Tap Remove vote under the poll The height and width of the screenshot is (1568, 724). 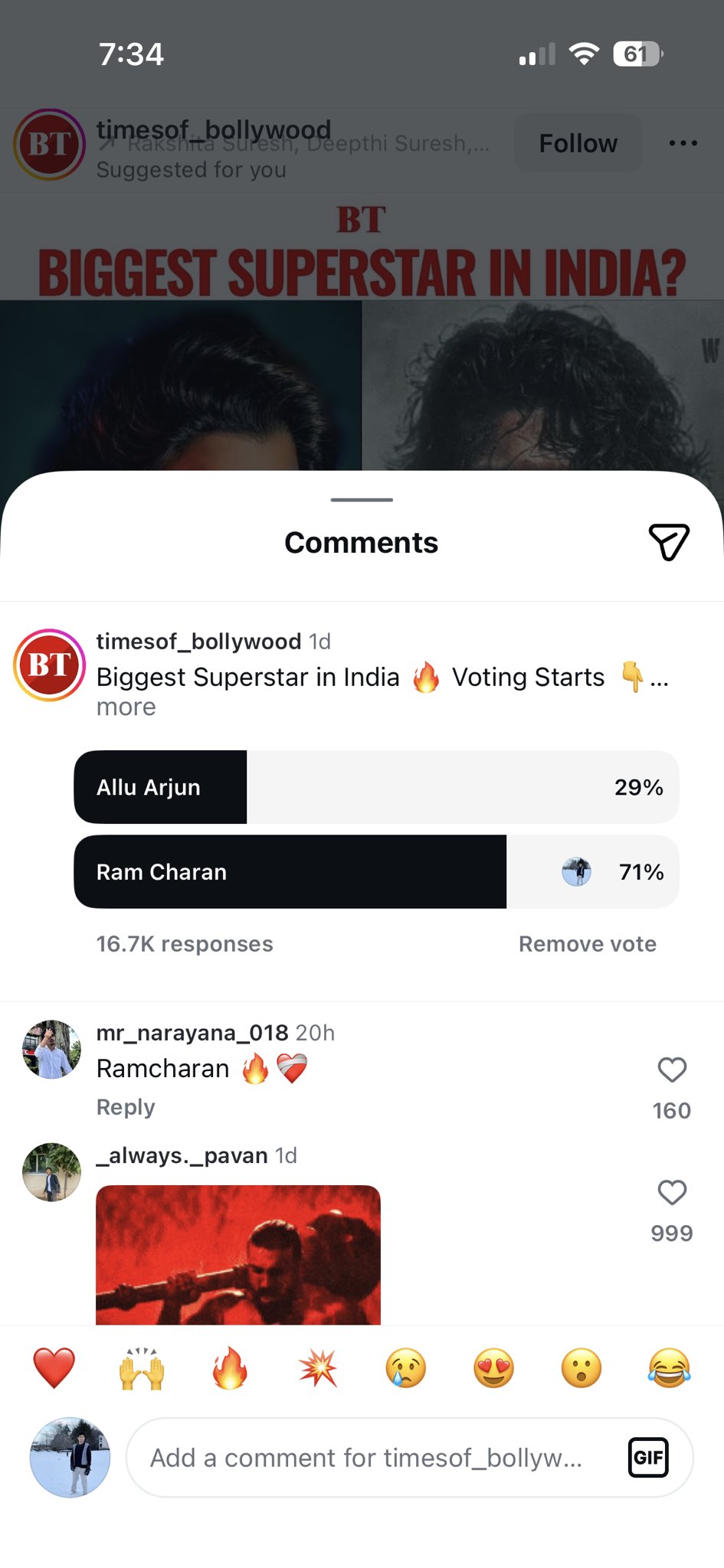point(587,944)
